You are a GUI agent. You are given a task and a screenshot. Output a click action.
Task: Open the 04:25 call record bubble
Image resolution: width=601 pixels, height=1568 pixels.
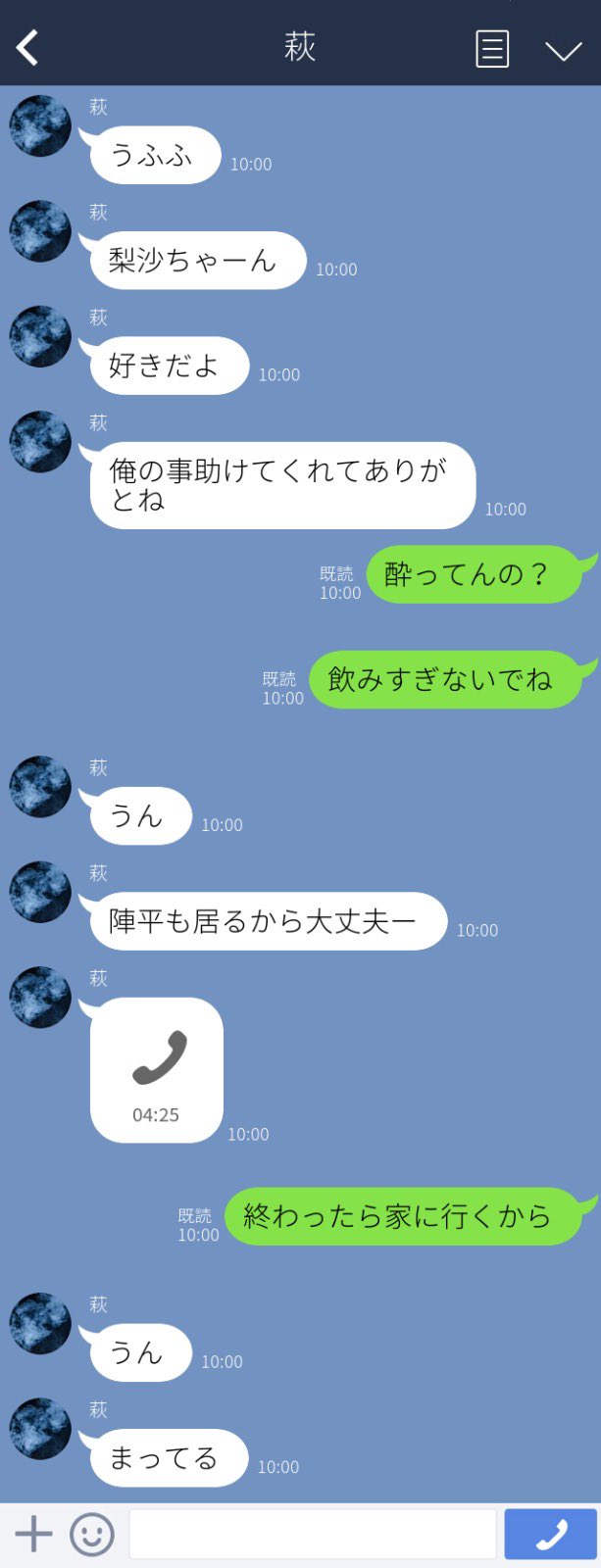click(x=157, y=1070)
